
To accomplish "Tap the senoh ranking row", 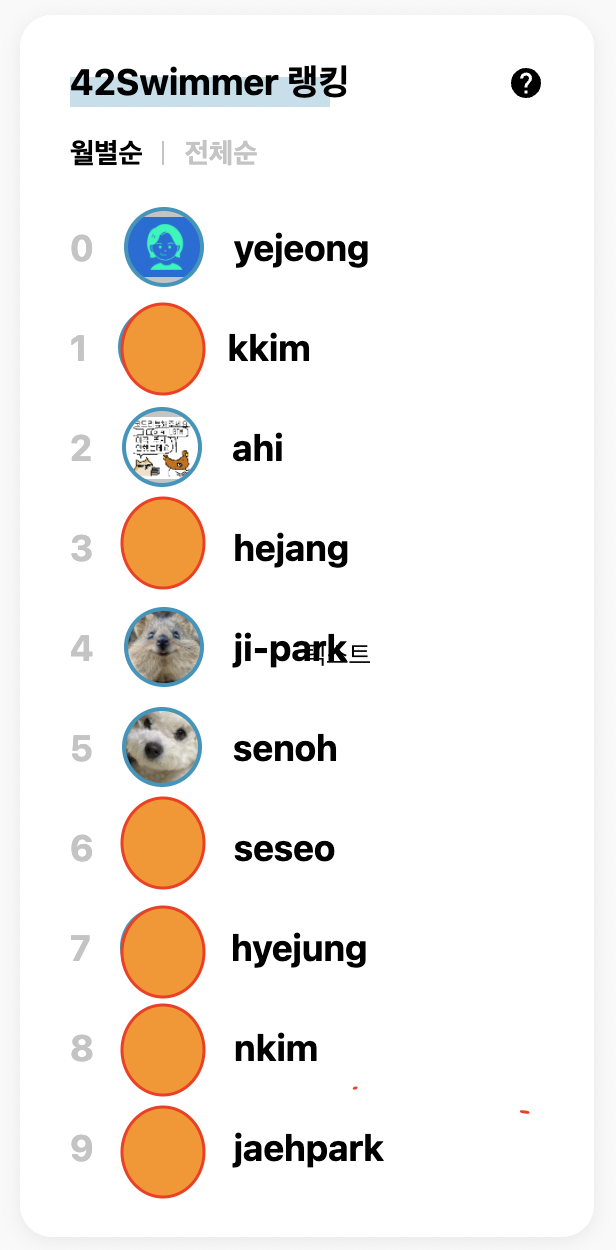I will (285, 749).
